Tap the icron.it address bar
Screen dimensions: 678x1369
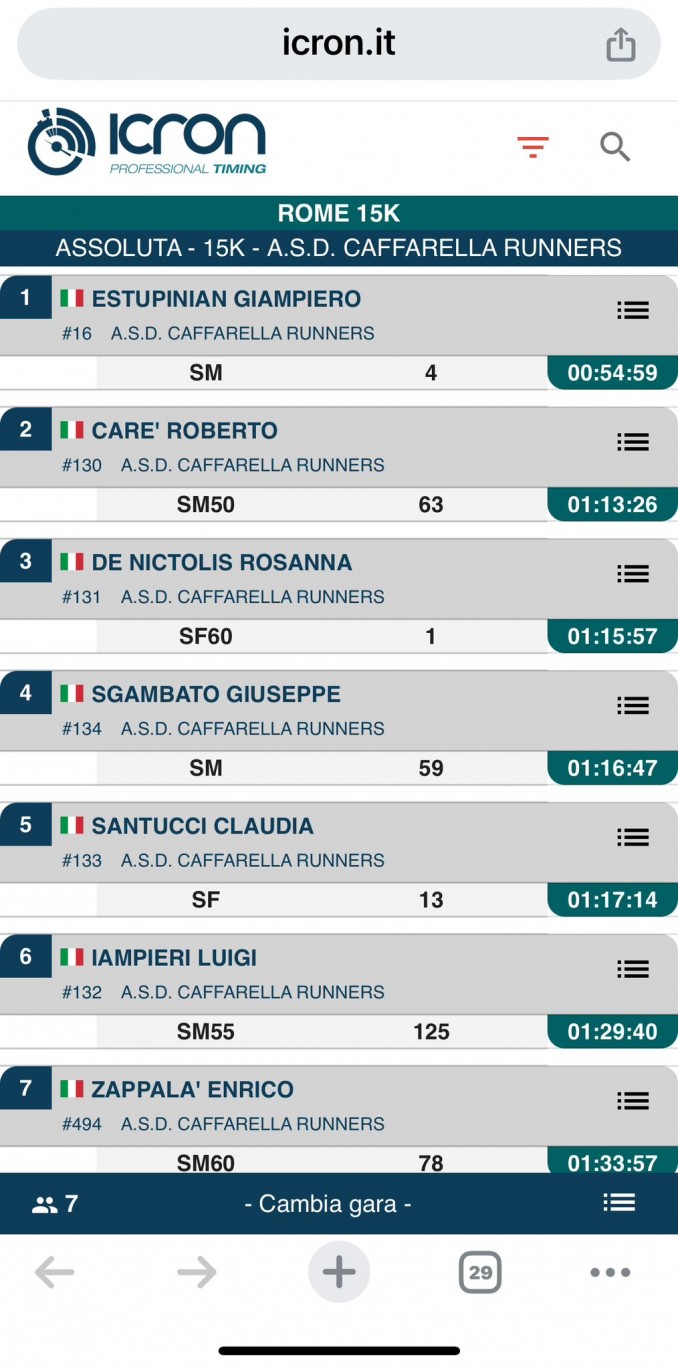339,44
